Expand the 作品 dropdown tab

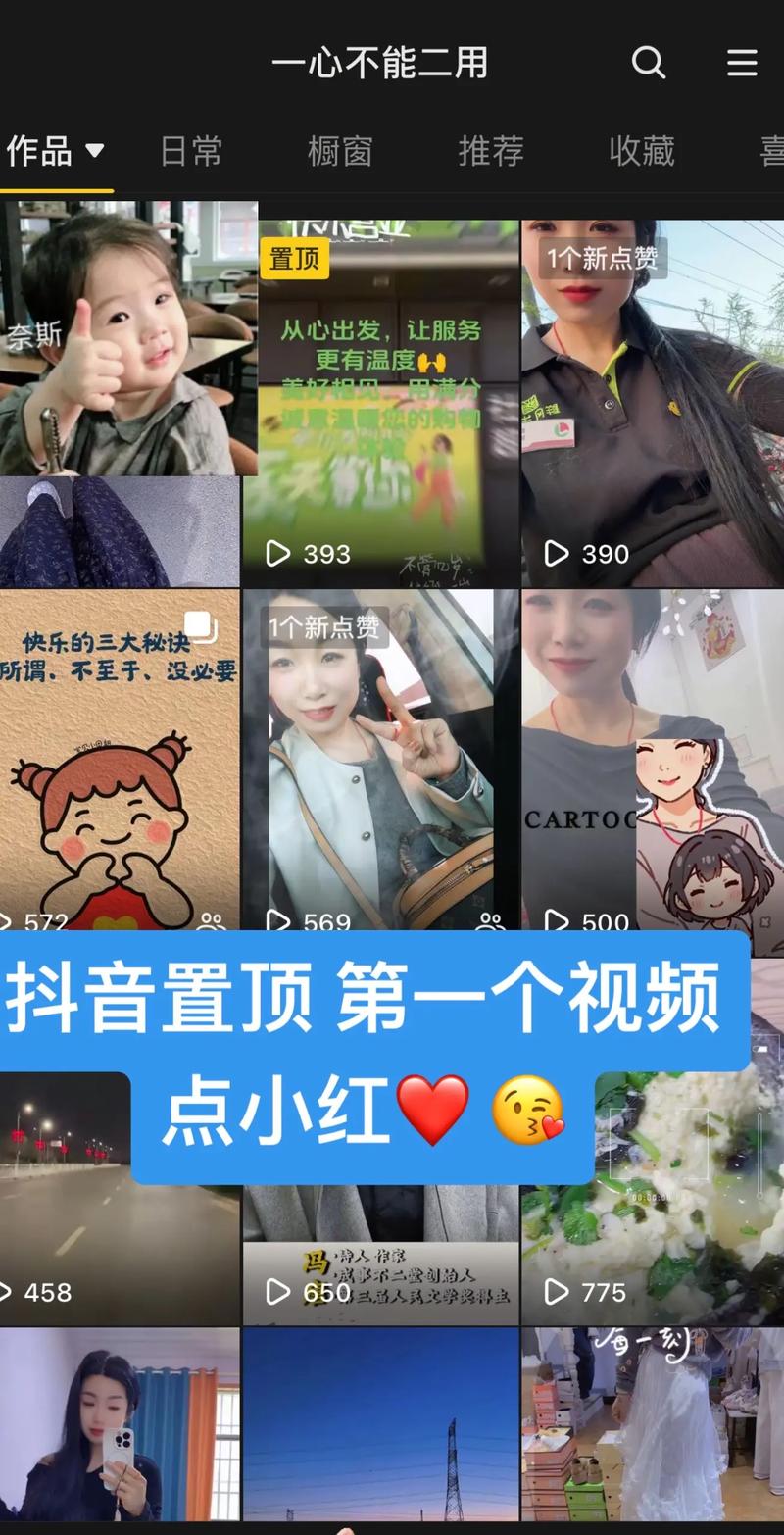55,151
